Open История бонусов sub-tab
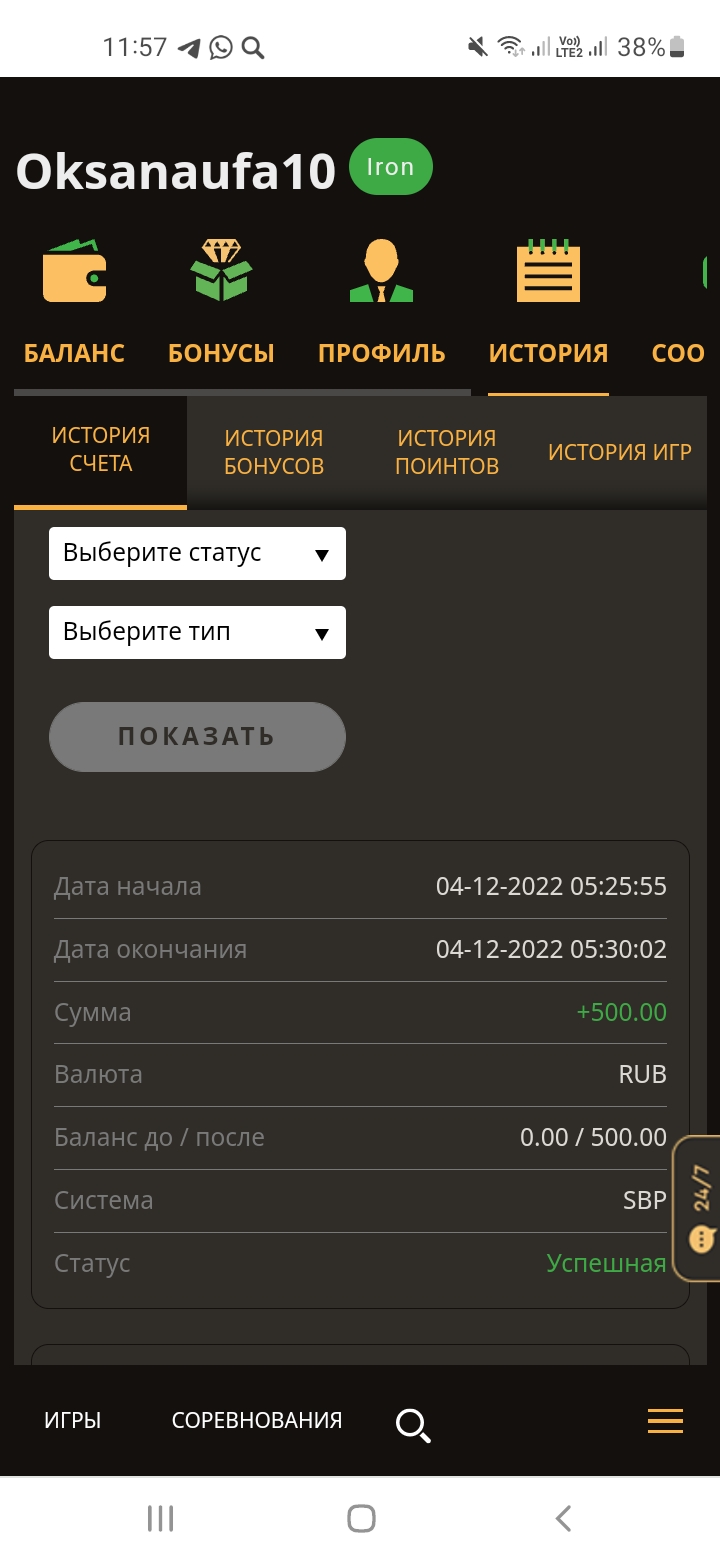720x1560 pixels. [x=273, y=452]
